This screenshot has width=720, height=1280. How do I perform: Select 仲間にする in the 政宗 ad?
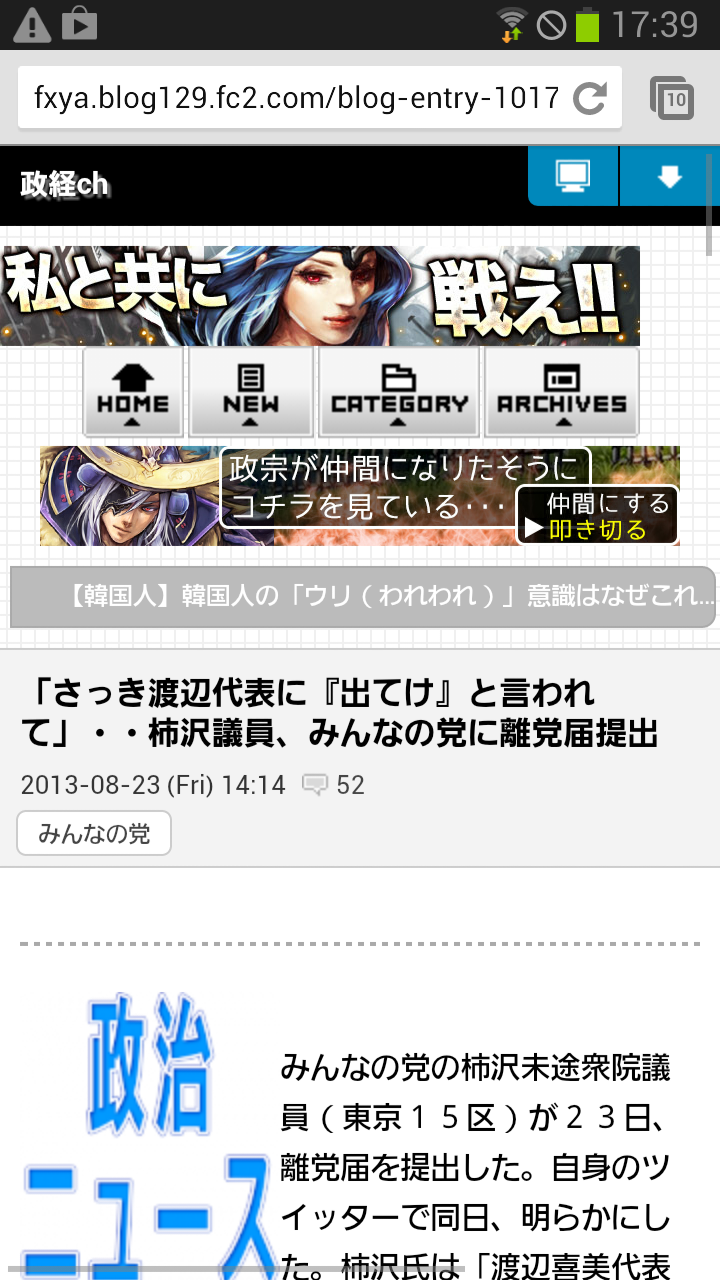608,503
